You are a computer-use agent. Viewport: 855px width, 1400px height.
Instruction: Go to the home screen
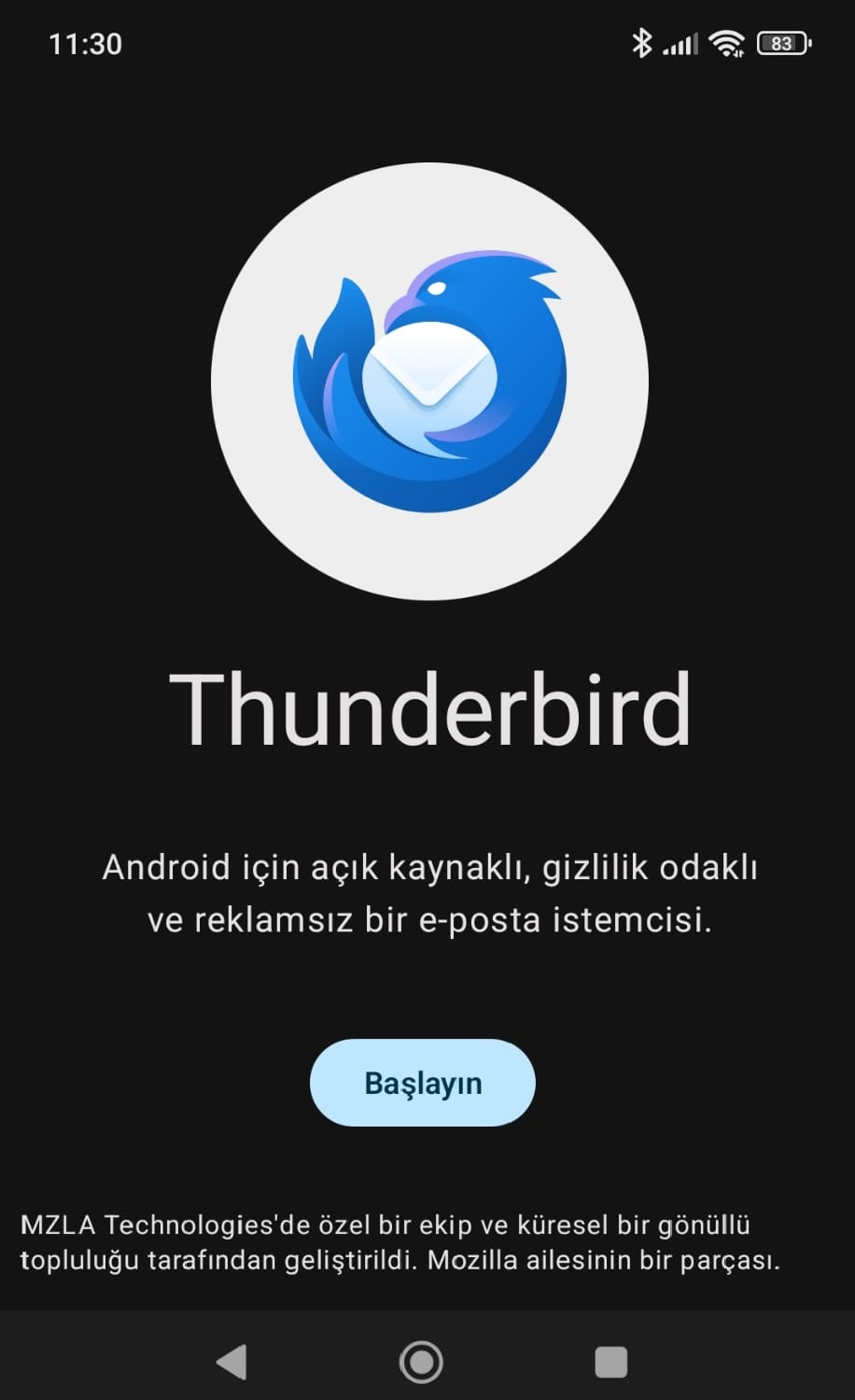click(x=421, y=1362)
